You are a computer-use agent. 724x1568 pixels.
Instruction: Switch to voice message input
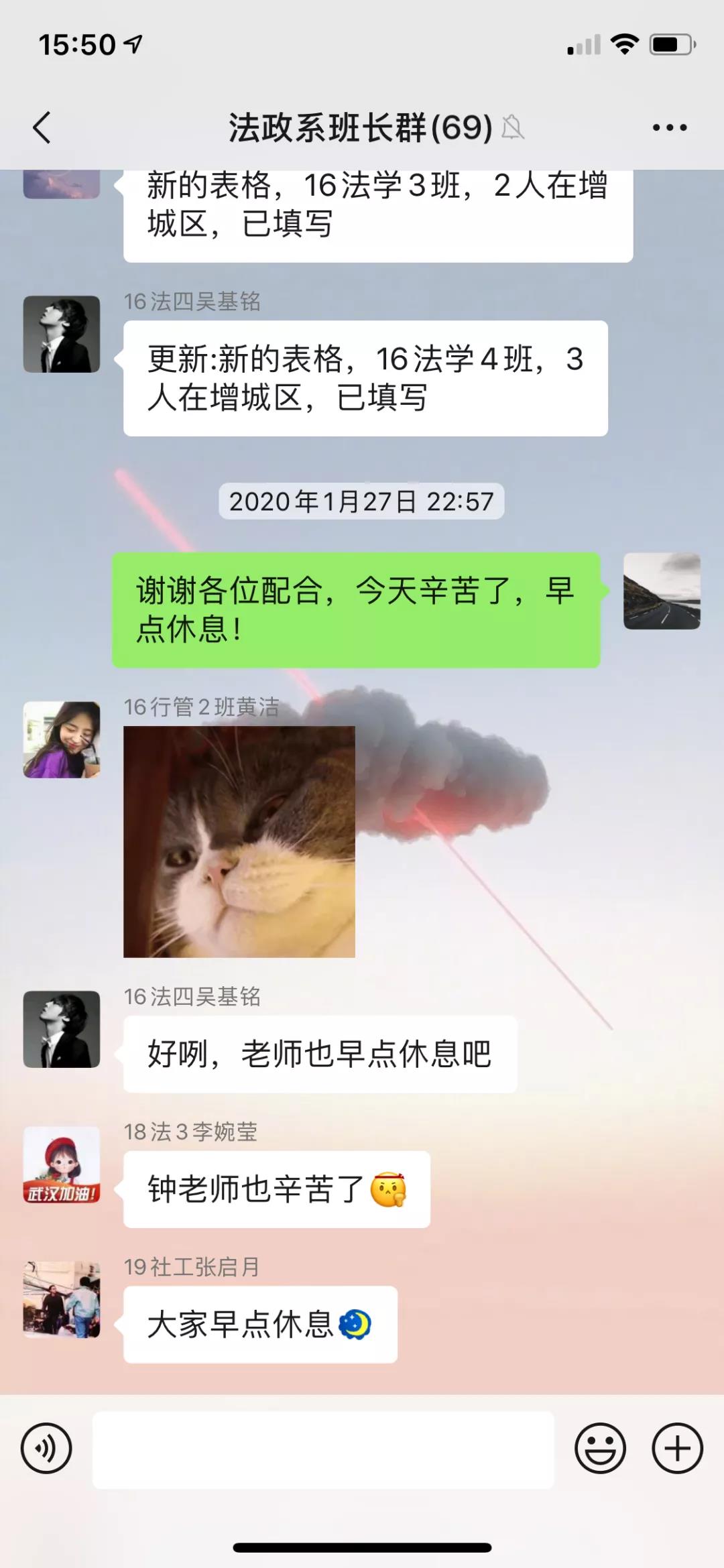click(46, 1448)
